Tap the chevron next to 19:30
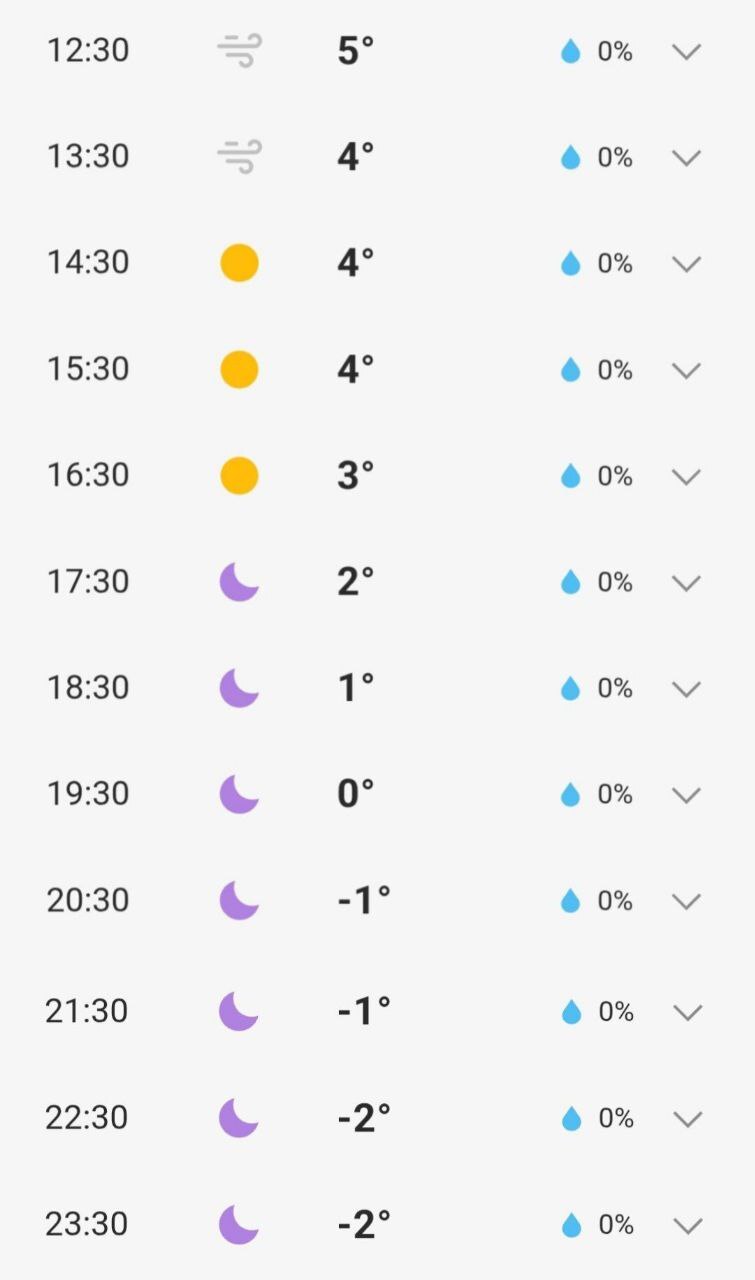755x1280 pixels. coord(686,795)
